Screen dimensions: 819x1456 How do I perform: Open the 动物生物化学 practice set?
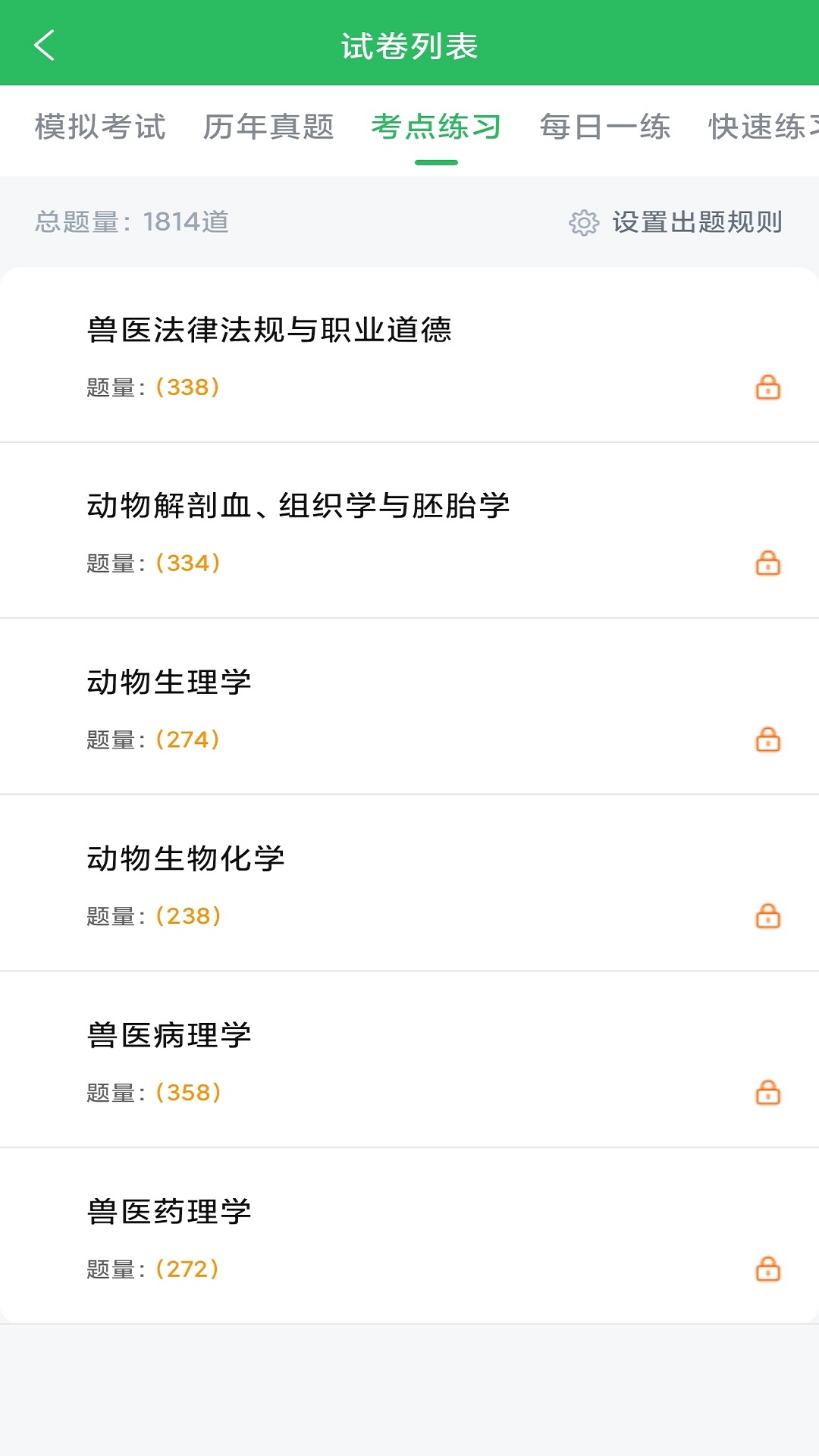409,883
